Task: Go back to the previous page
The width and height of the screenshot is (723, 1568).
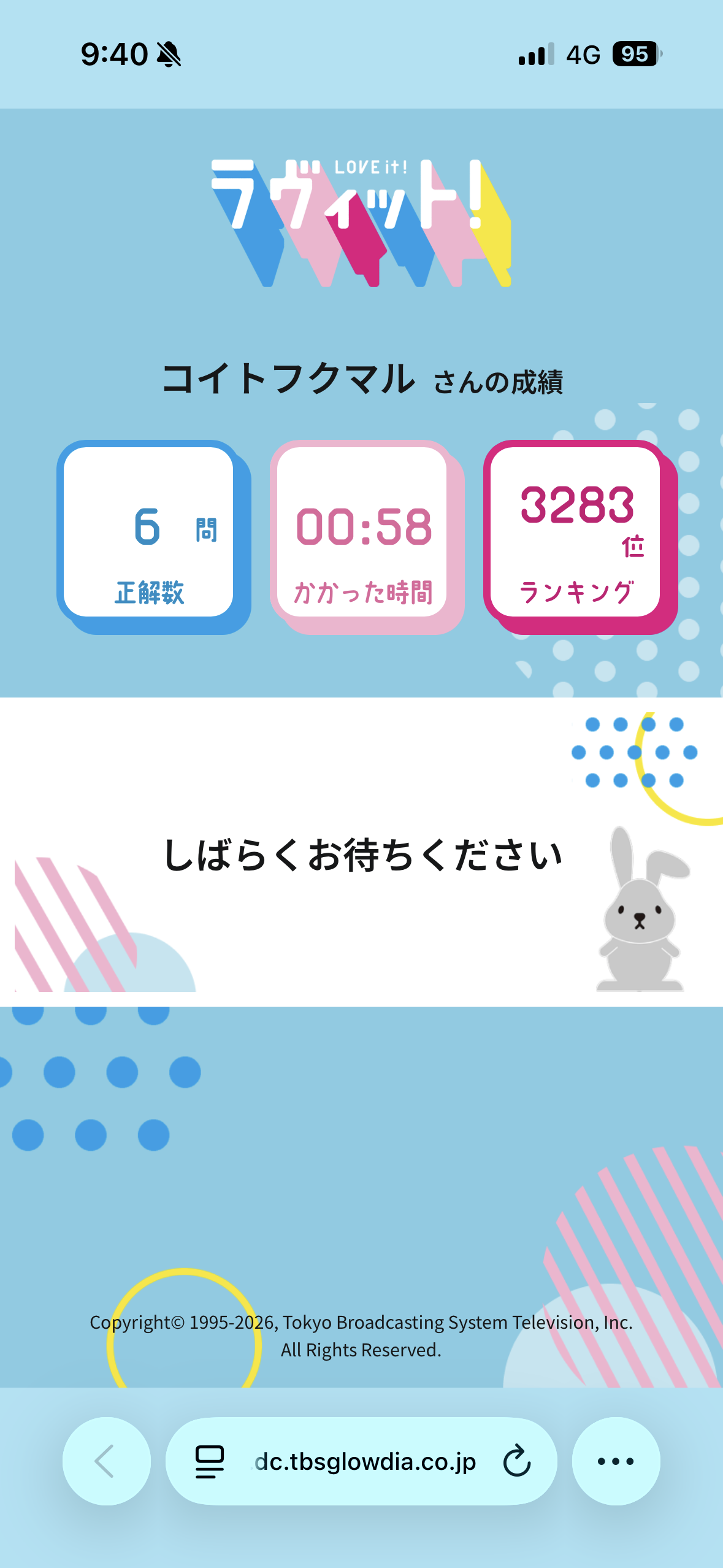Action: point(106,1461)
